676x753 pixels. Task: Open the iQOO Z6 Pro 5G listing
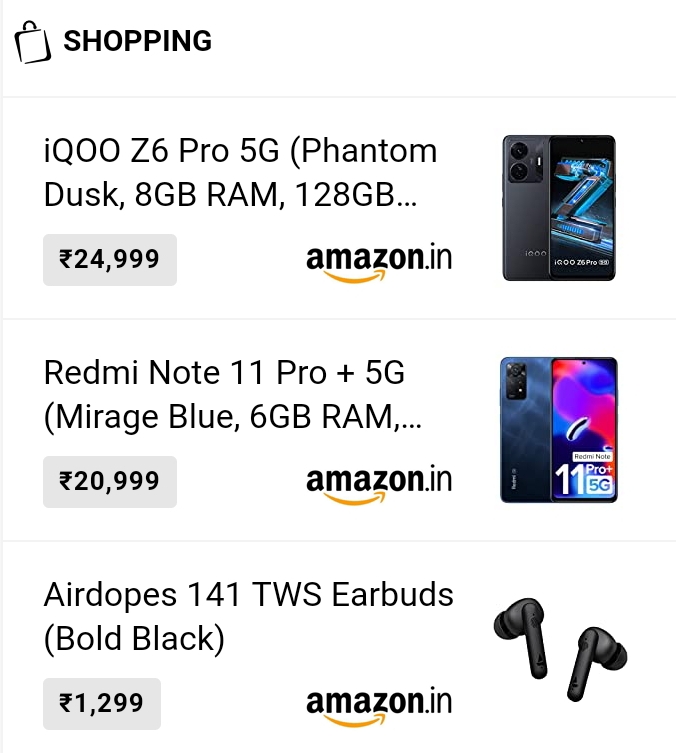[x=241, y=172]
